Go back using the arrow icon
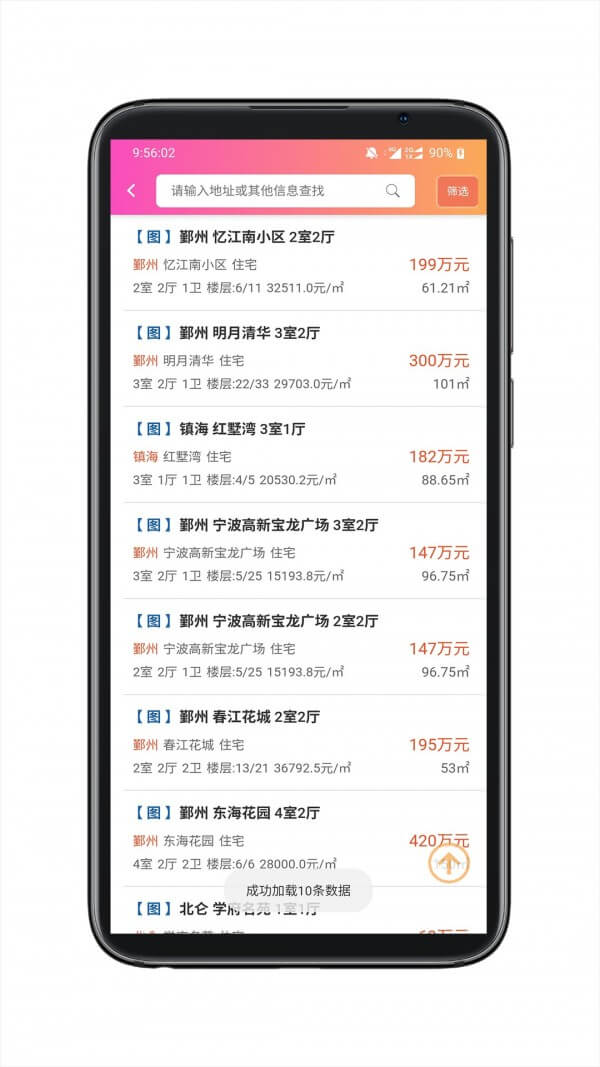Image resolution: width=600 pixels, height=1067 pixels. (131, 191)
